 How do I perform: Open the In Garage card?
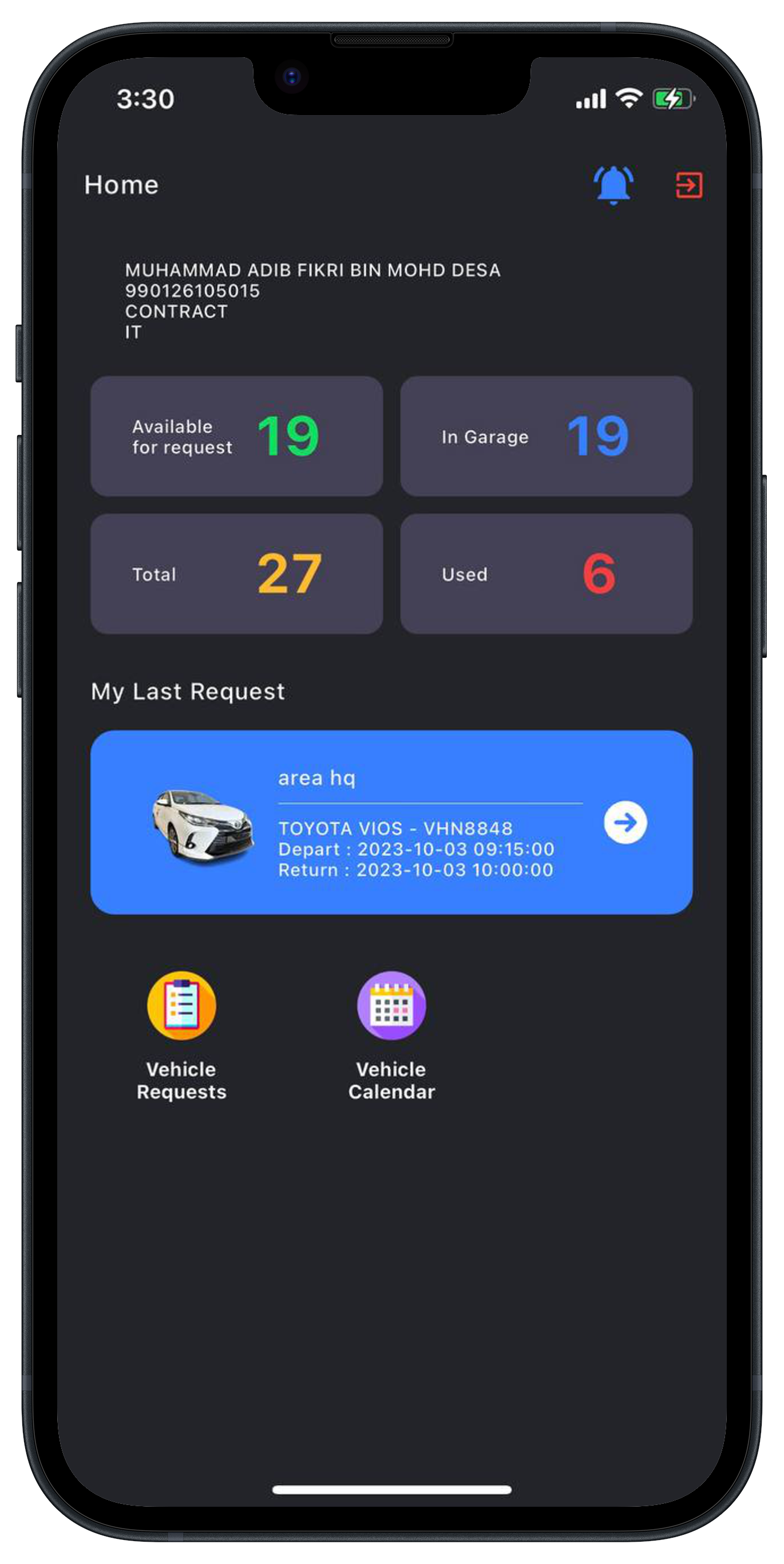pos(546,436)
